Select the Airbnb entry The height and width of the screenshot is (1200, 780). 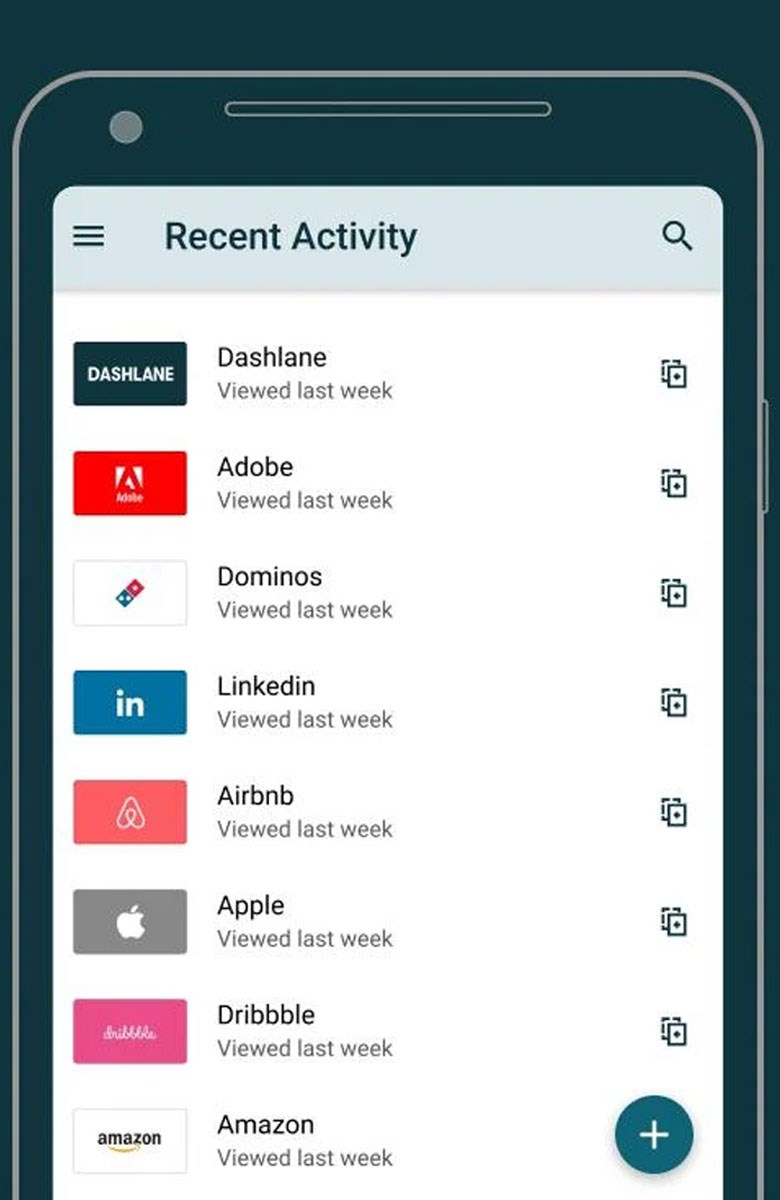click(x=304, y=811)
